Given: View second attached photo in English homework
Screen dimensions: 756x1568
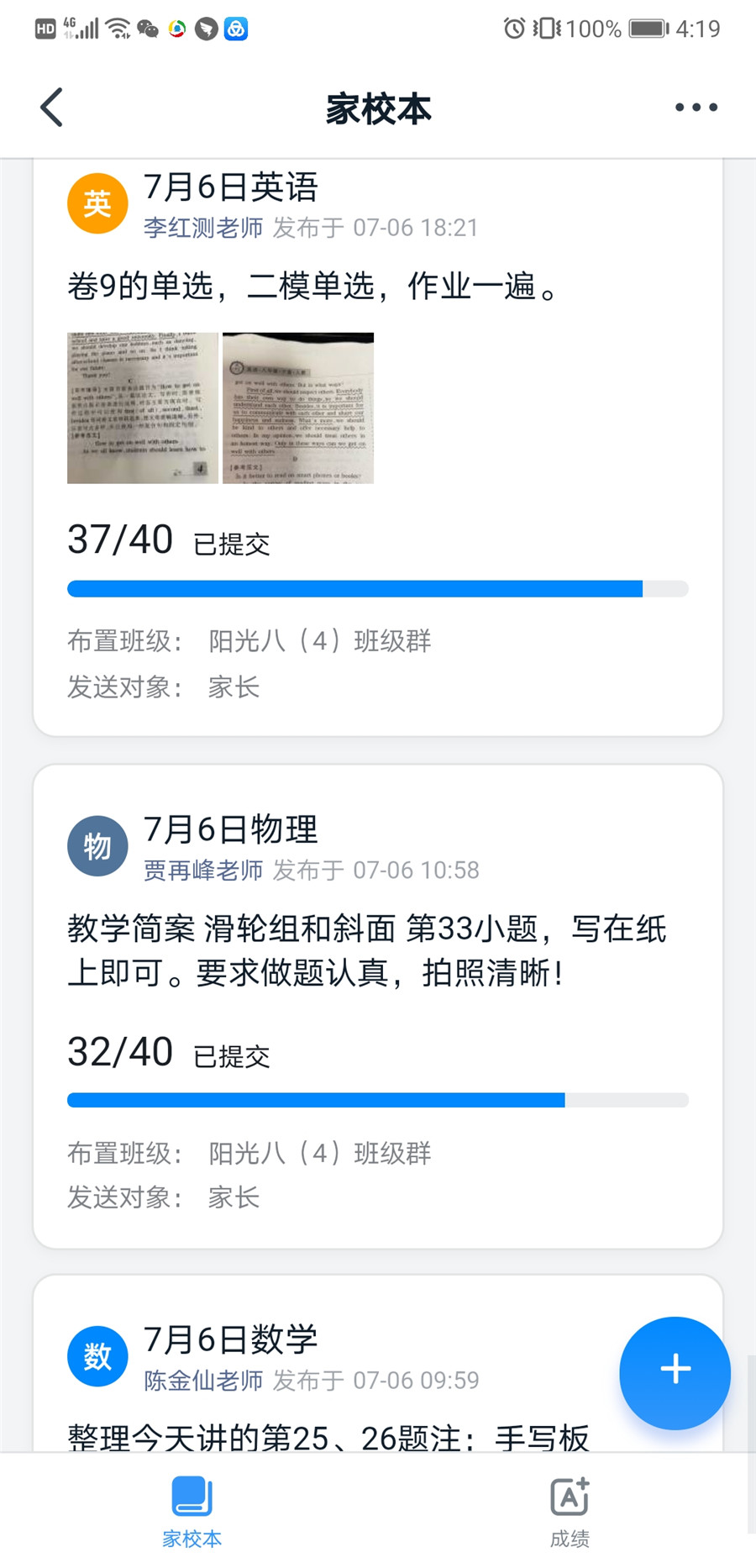Looking at the screenshot, I should point(298,408).
